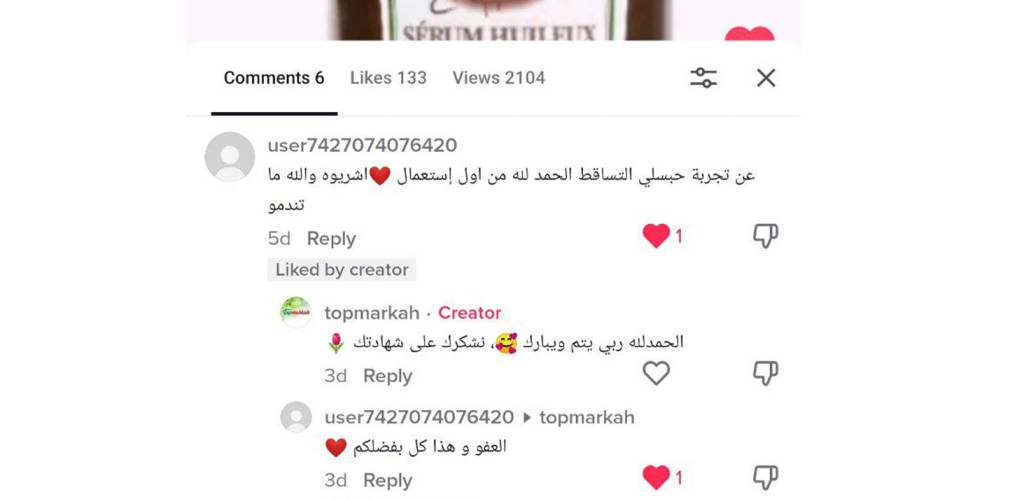Close the comments panel
The height and width of the screenshot is (499, 1017).
click(766, 78)
